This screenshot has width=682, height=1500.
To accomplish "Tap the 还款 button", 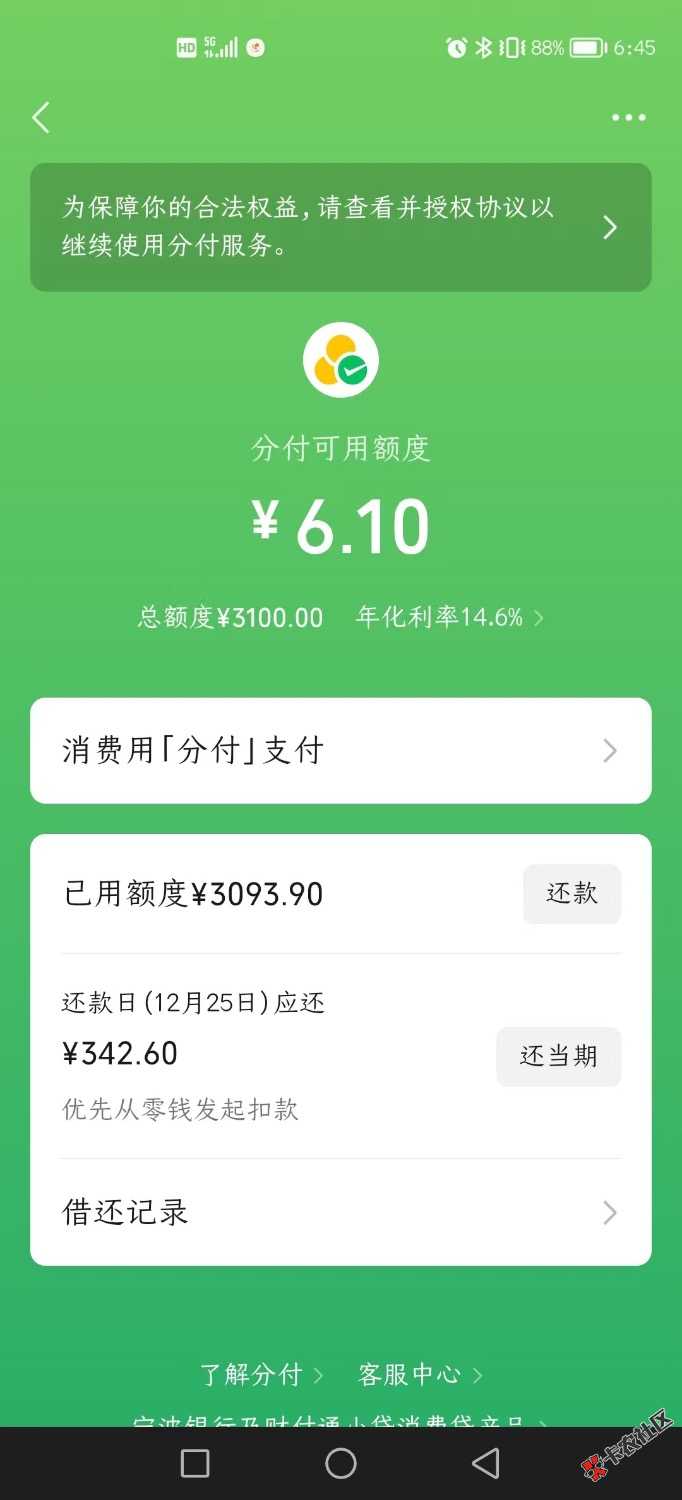I will pyautogui.click(x=572, y=894).
